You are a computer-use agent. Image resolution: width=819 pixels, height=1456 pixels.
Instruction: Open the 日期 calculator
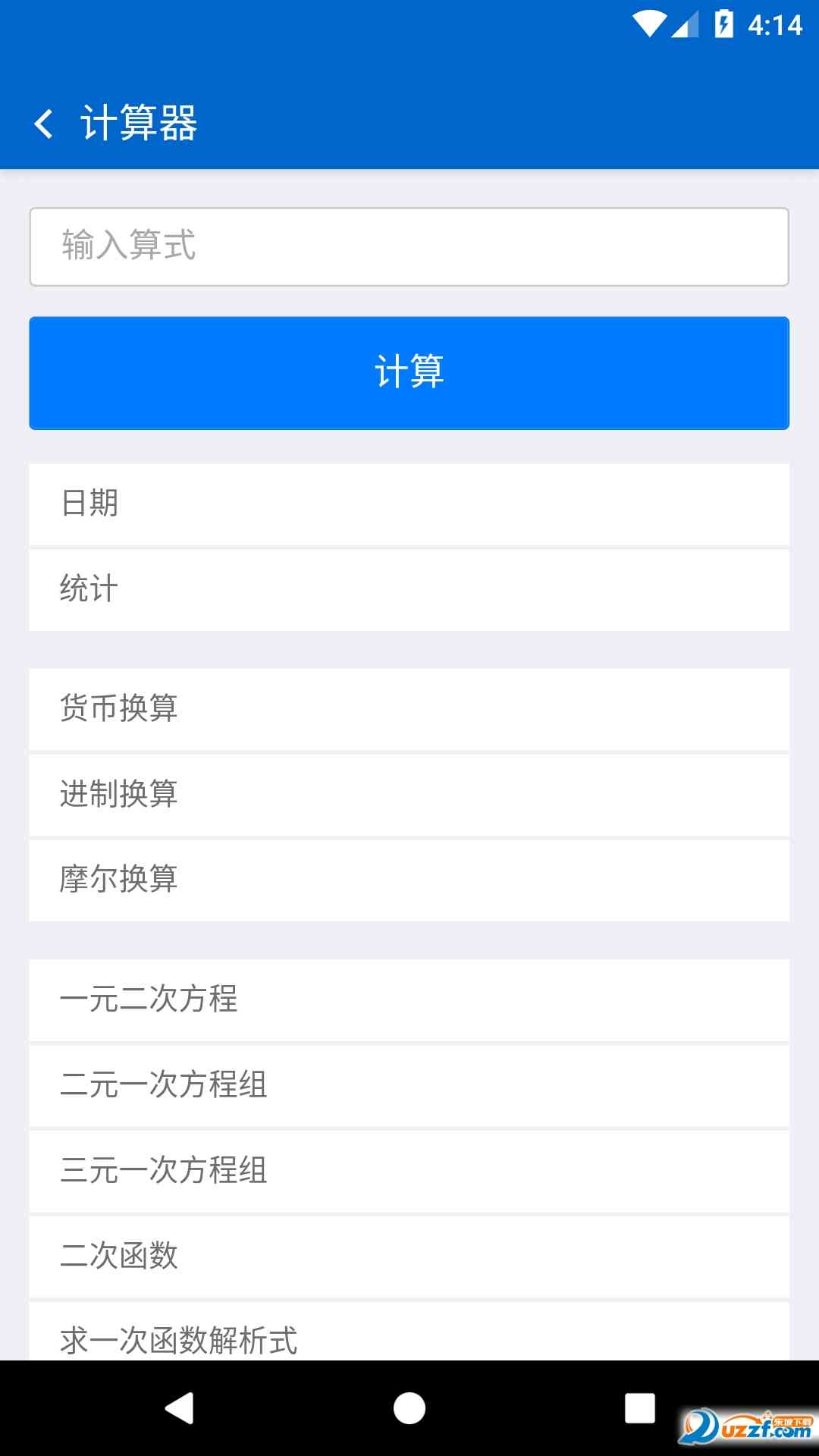click(409, 504)
